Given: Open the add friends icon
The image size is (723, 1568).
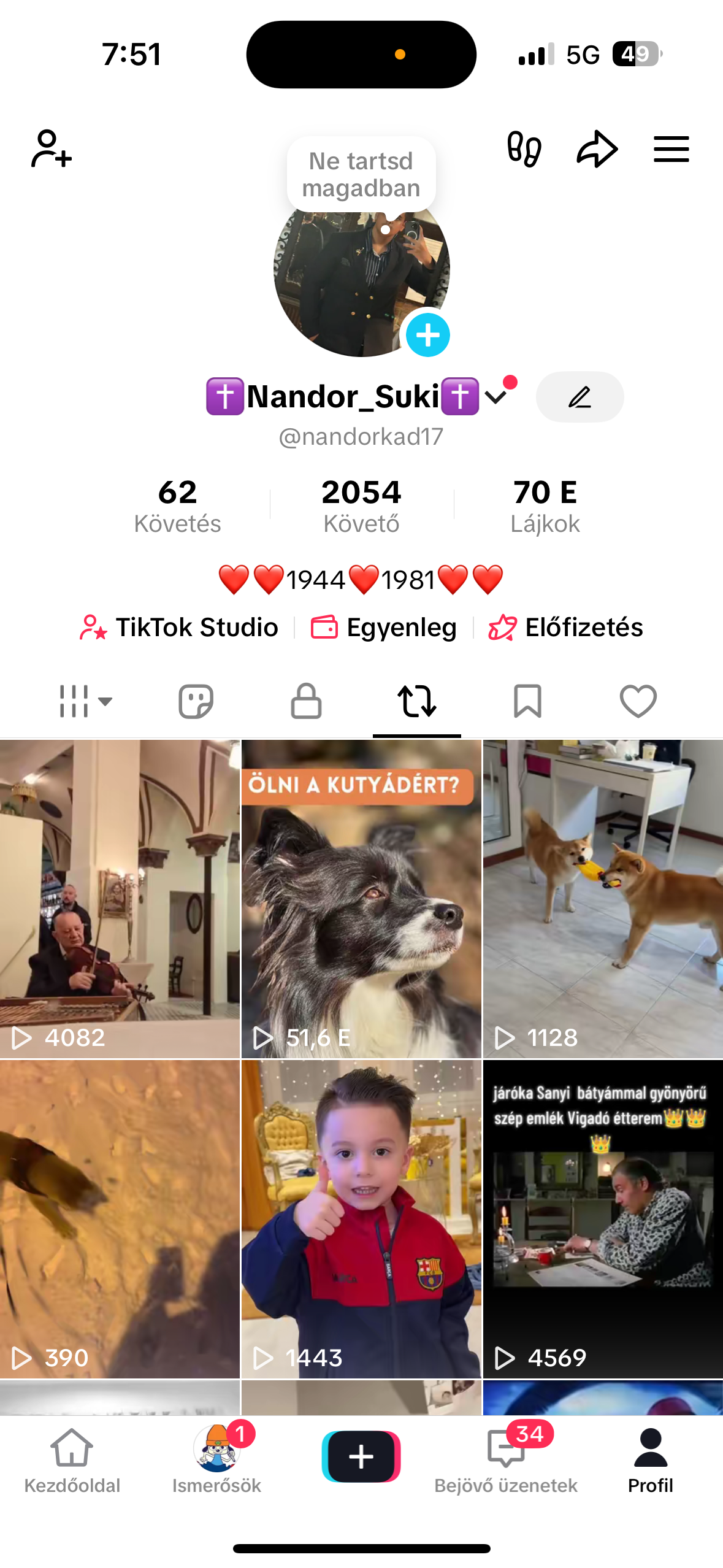Looking at the screenshot, I should (52, 148).
